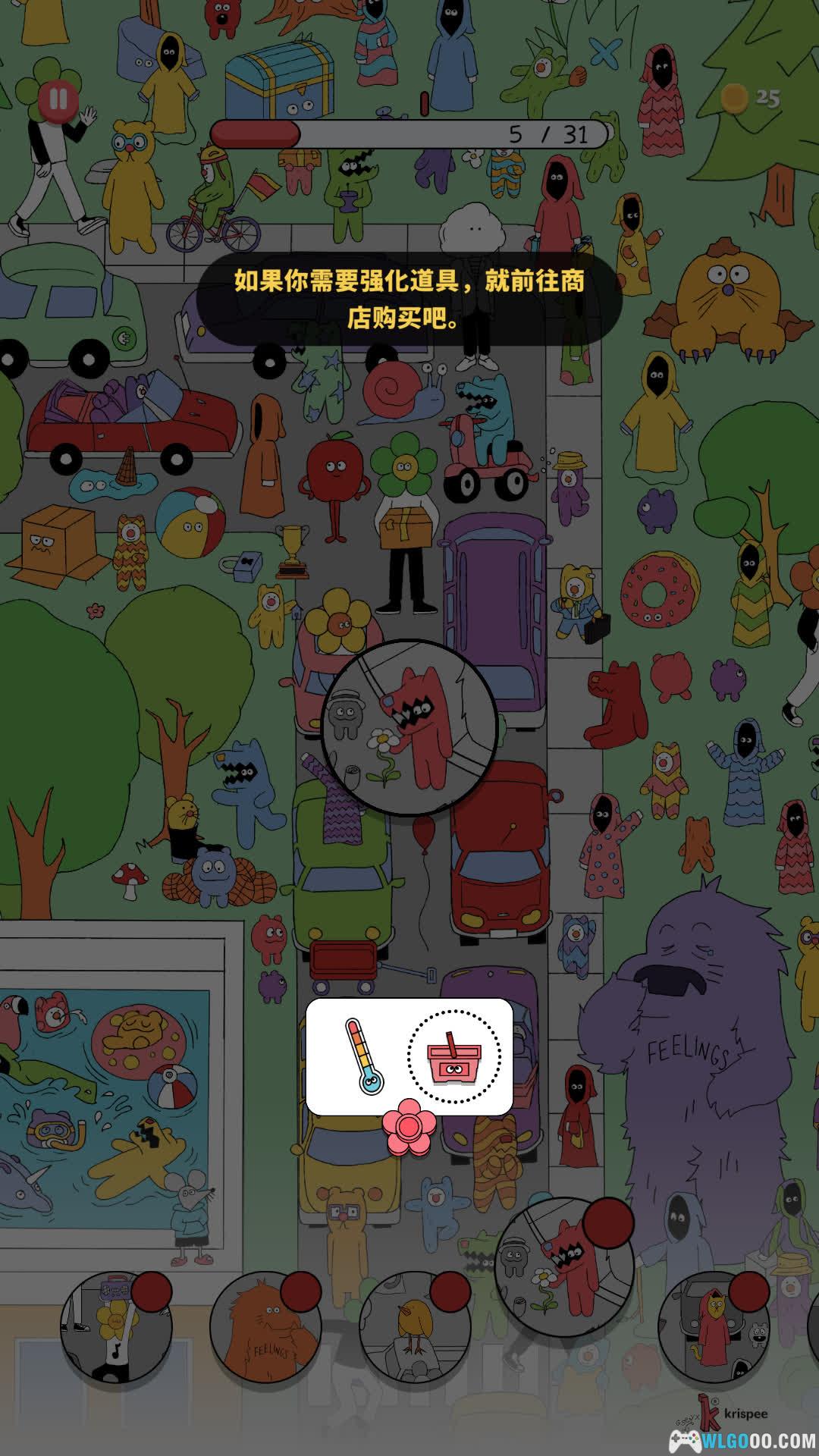Select the flower-head music target
819x1456 pixels.
click(116, 1327)
